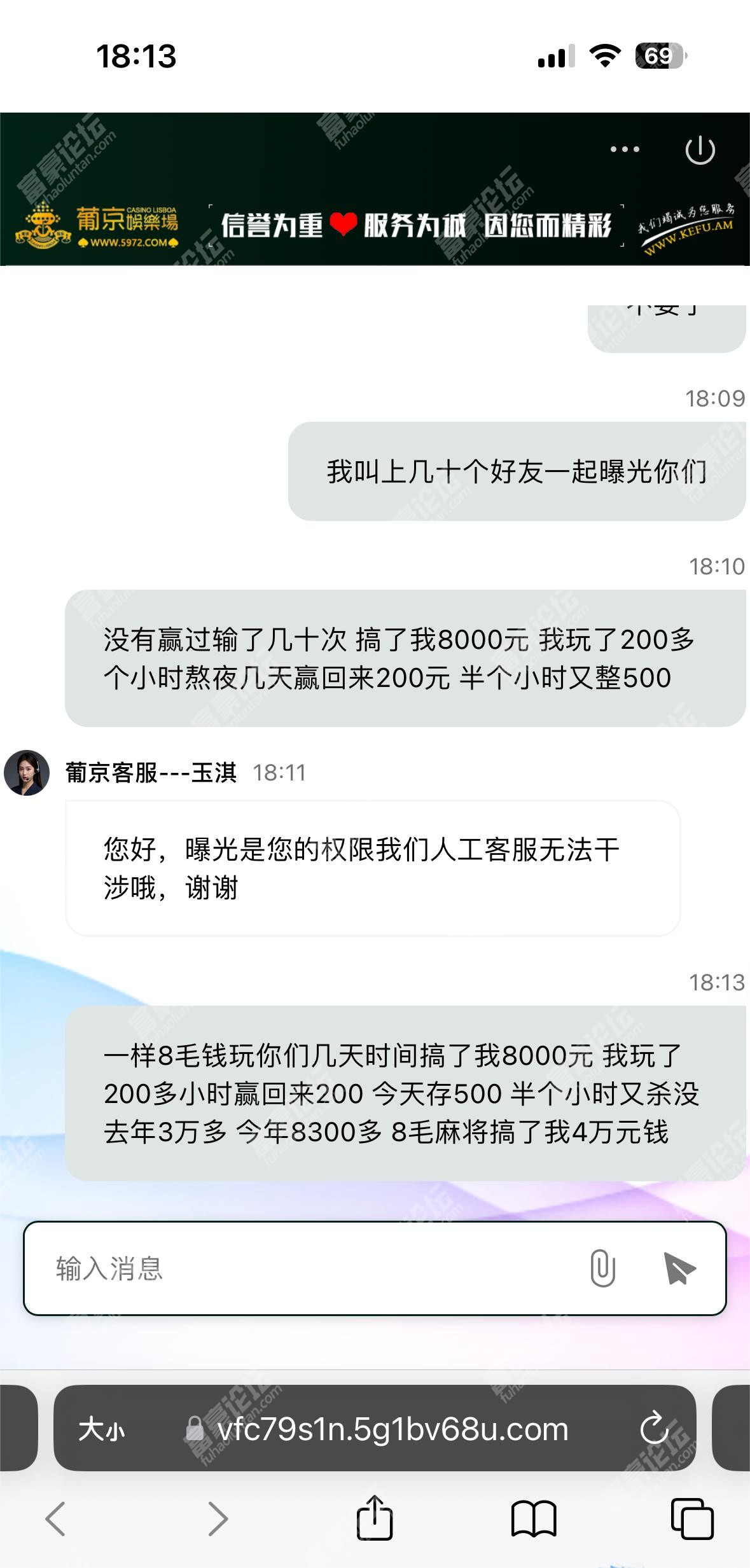This screenshot has width=750, height=1568.
Task: Tap the address bar URL vfc79s1n.5g1bv68u.com
Action: 392,1430
